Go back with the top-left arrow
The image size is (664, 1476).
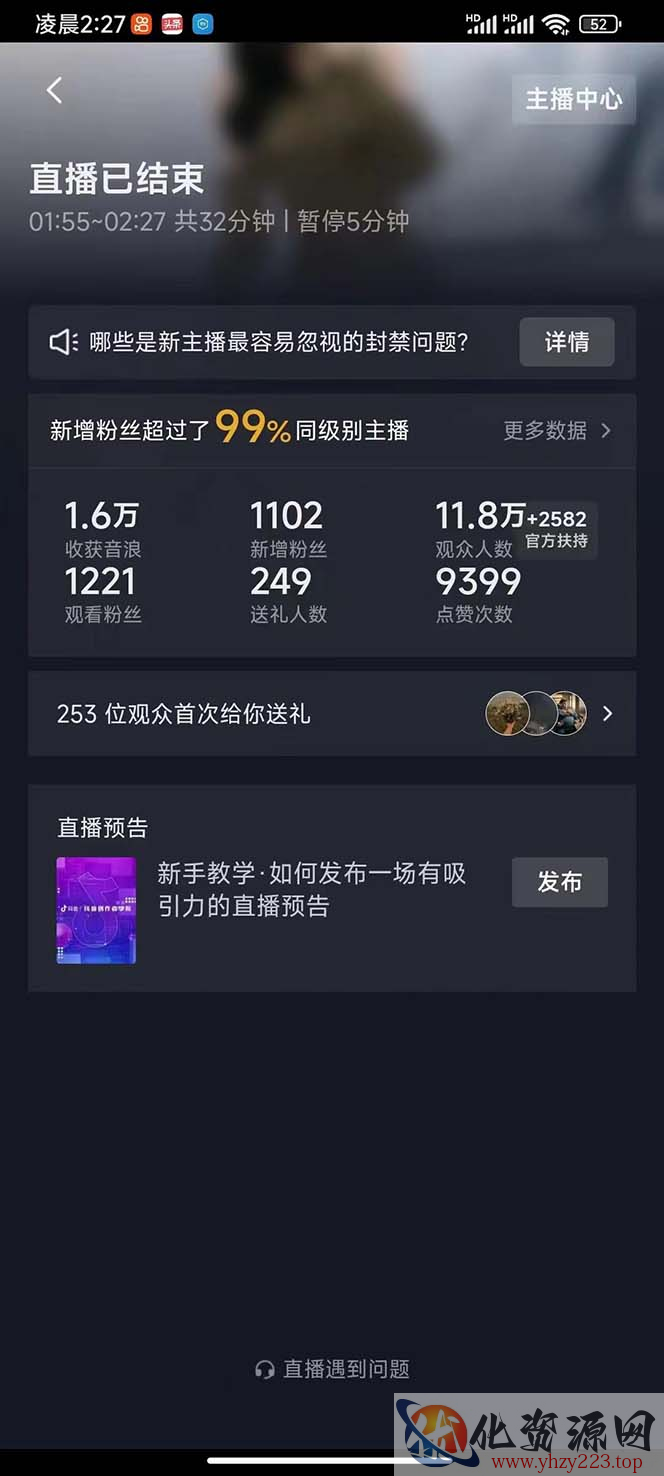[x=54, y=90]
